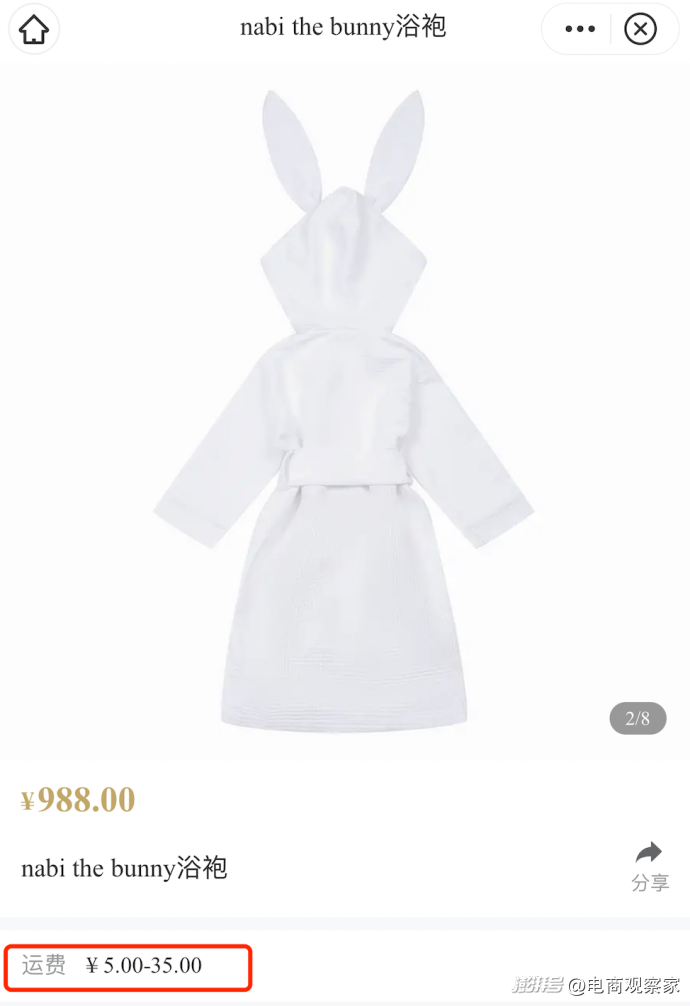This screenshot has width=690, height=1006.
Task: Share the nabi the bunny bathrobe
Action: click(x=649, y=865)
